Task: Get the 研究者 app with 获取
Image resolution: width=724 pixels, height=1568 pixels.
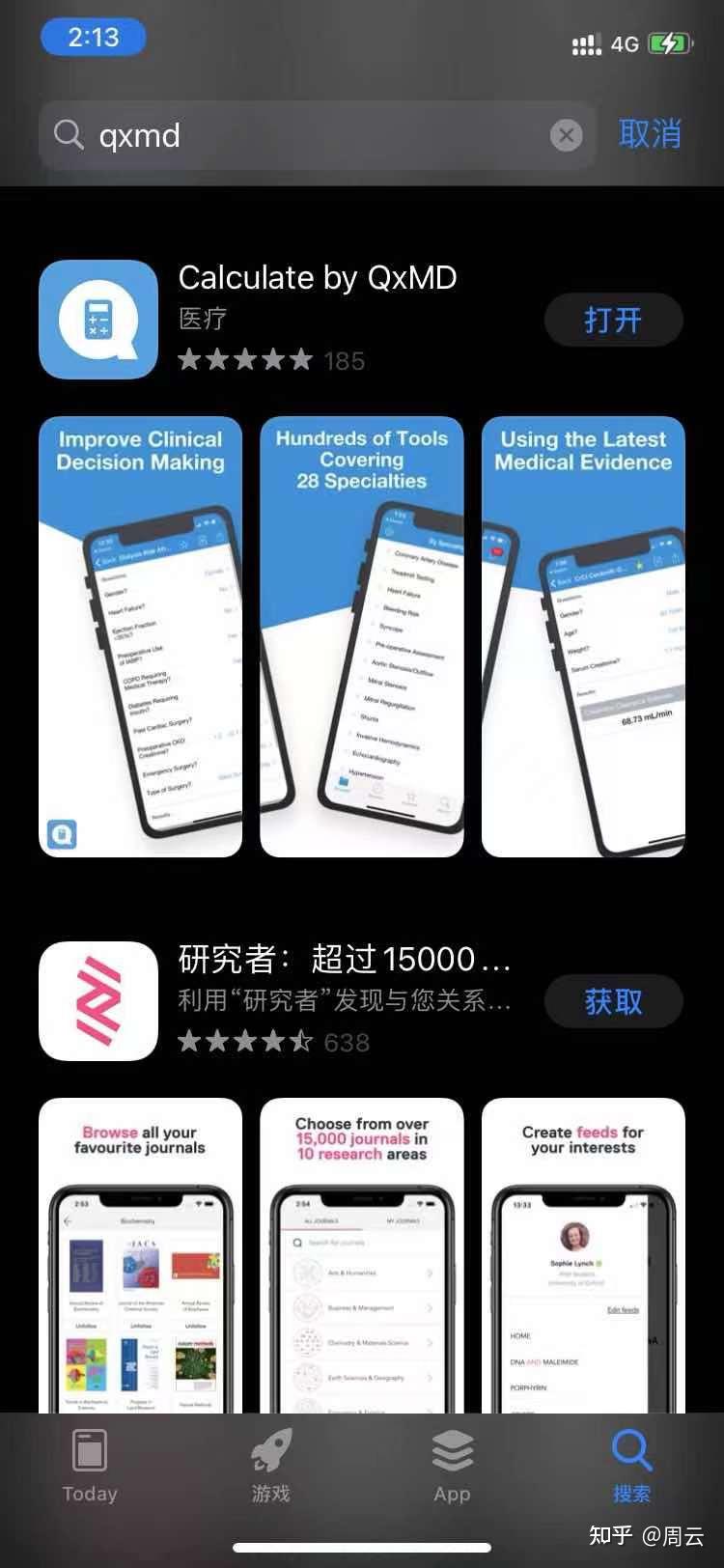Action: pos(613,1001)
